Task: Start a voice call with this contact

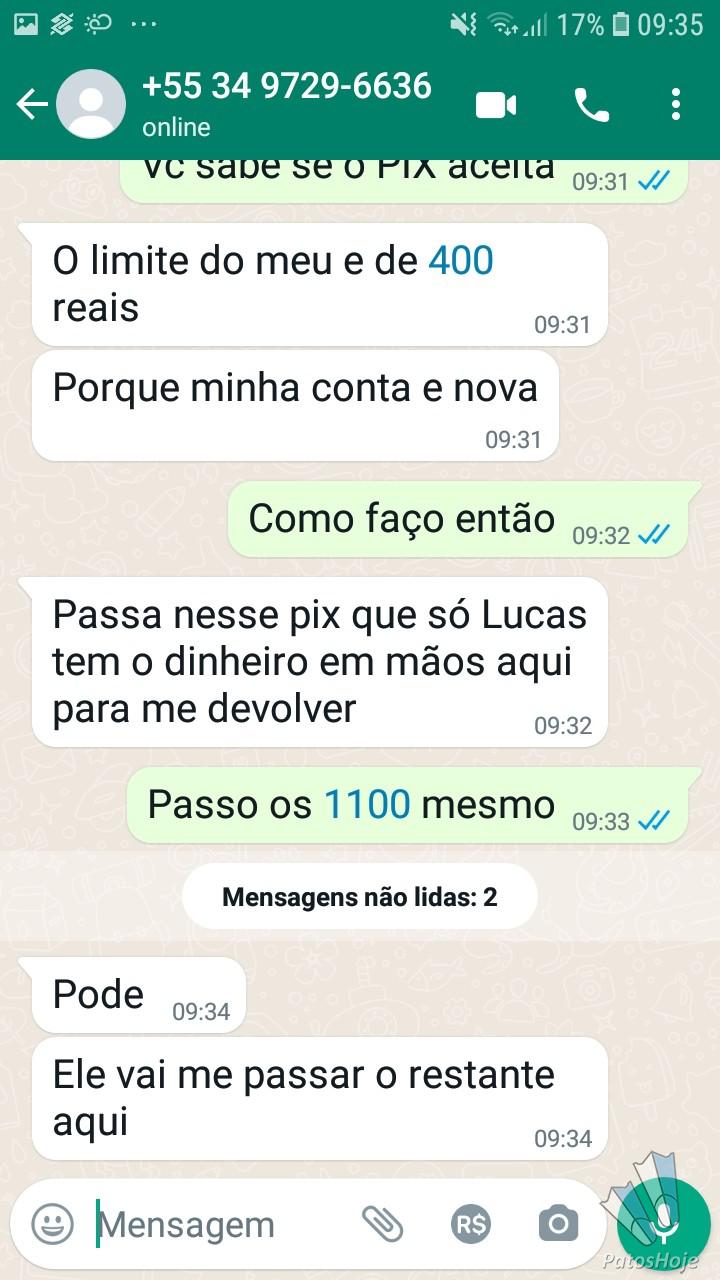Action: click(591, 104)
